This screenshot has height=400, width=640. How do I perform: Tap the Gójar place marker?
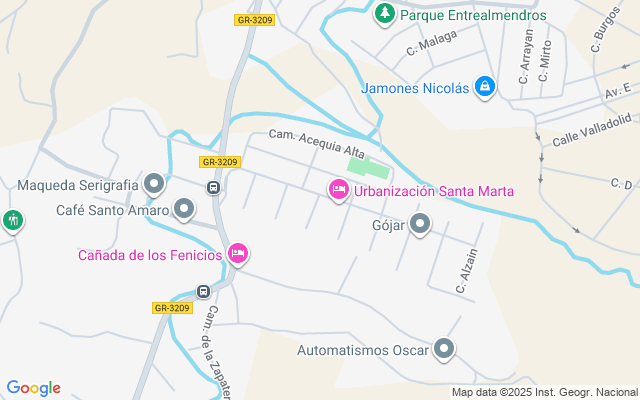tap(421, 224)
